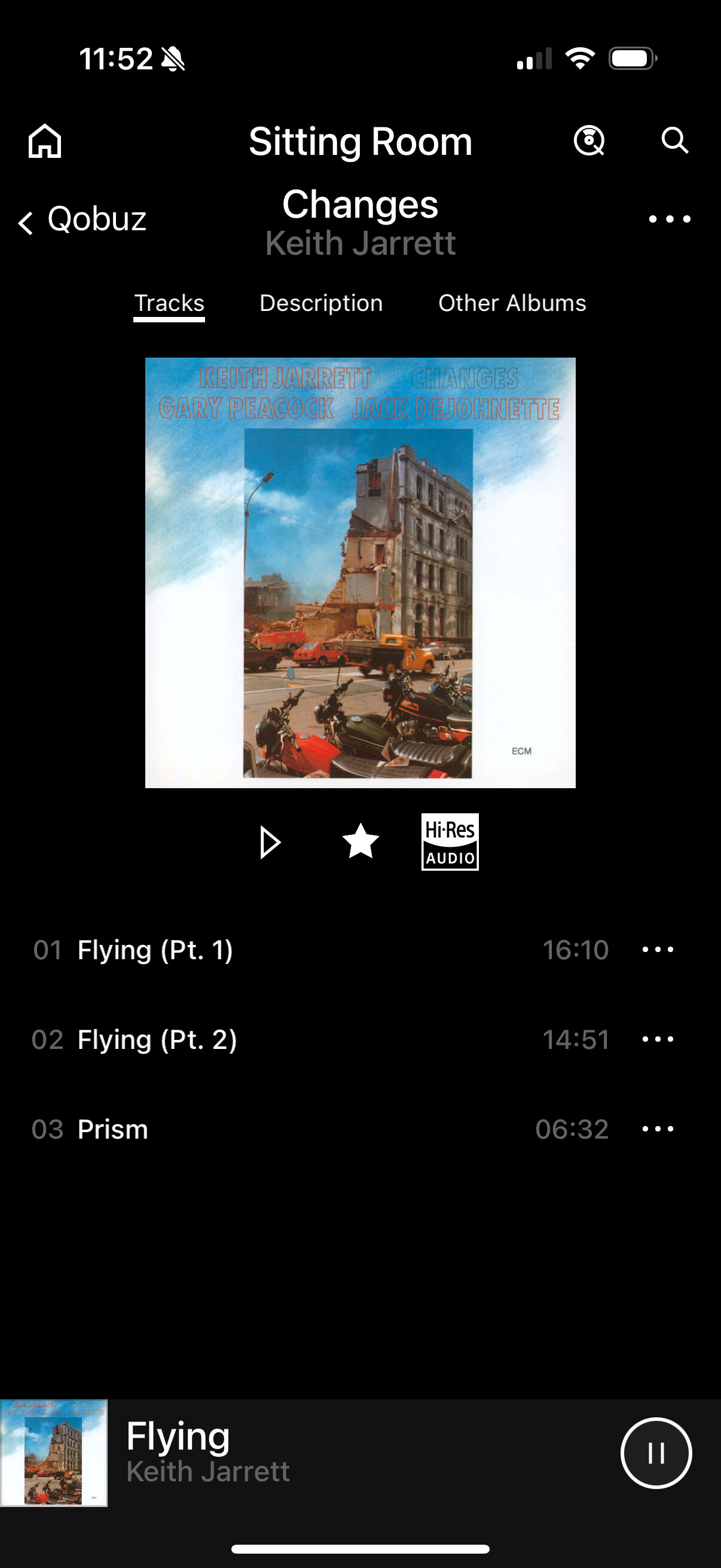Switch to the Description tab
Screen dimensions: 721x1568
[x=320, y=303]
